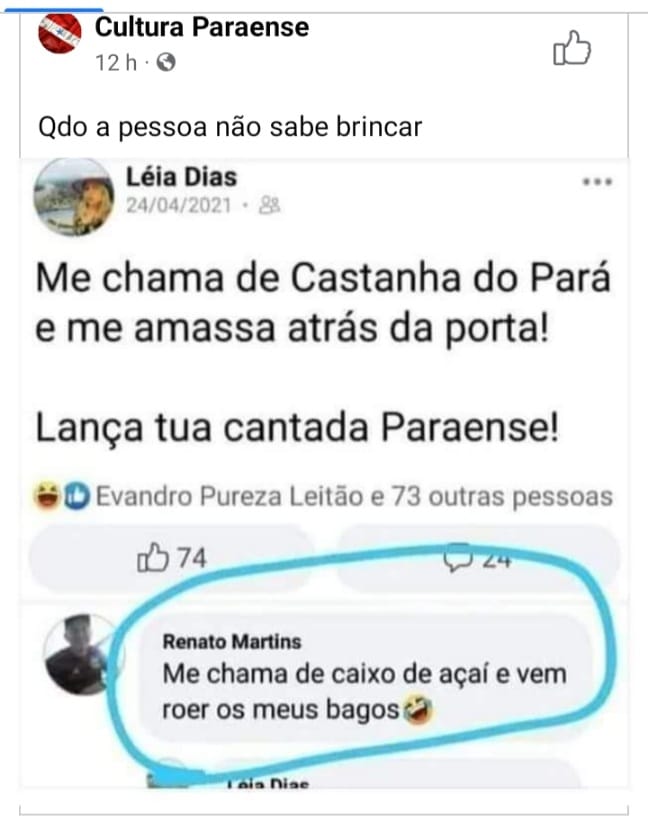Open the Cultura Paraense page name
This screenshot has width=648, height=819.
[201, 28]
